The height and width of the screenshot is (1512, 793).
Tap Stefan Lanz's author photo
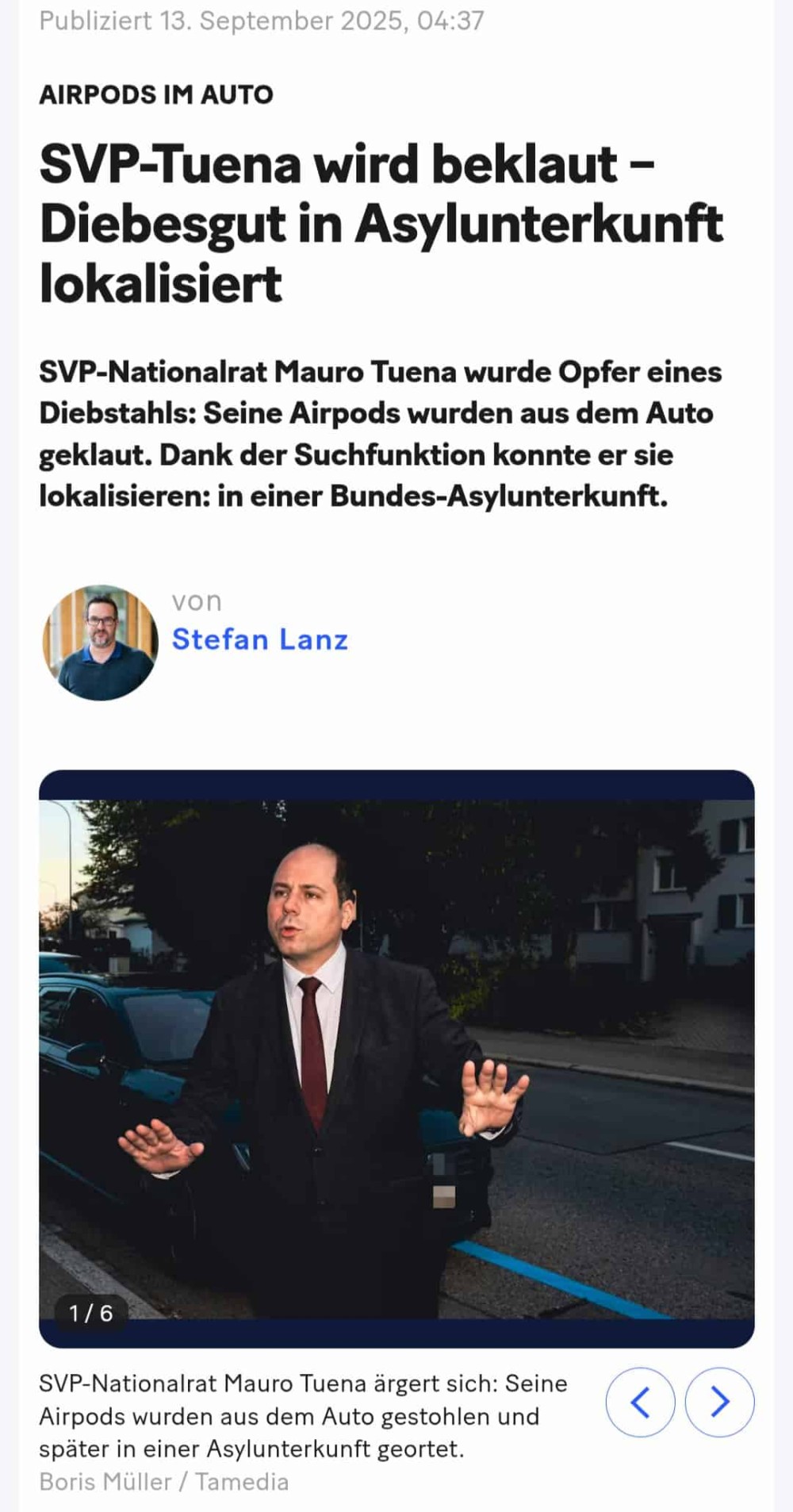pyautogui.click(x=100, y=643)
